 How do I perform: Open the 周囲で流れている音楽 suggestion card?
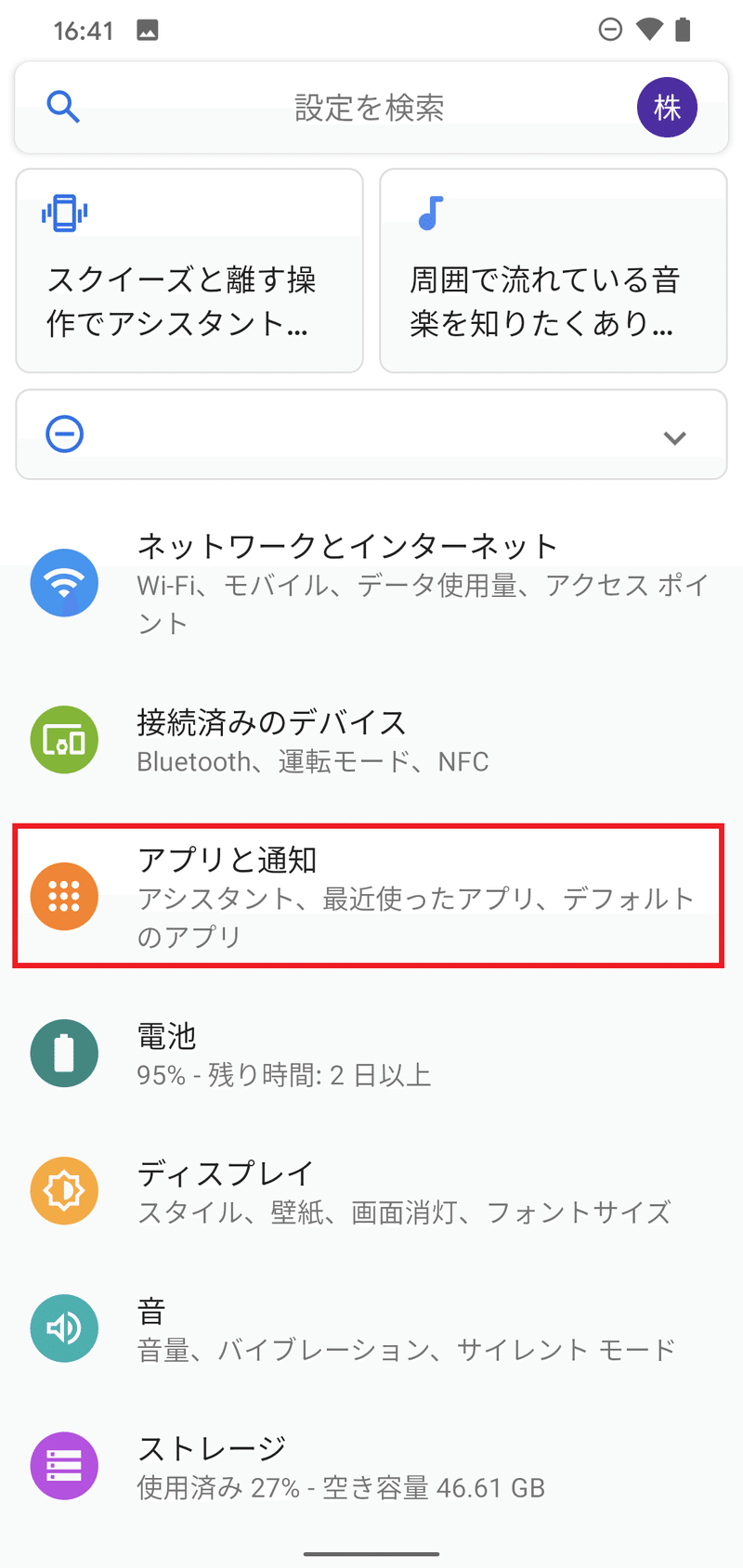tap(553, 271)
